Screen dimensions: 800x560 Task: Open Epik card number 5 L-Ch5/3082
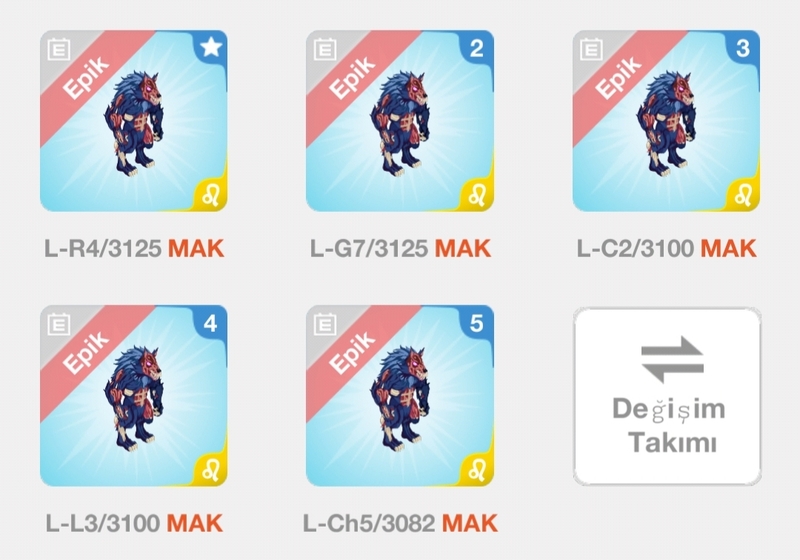point(400,396)
